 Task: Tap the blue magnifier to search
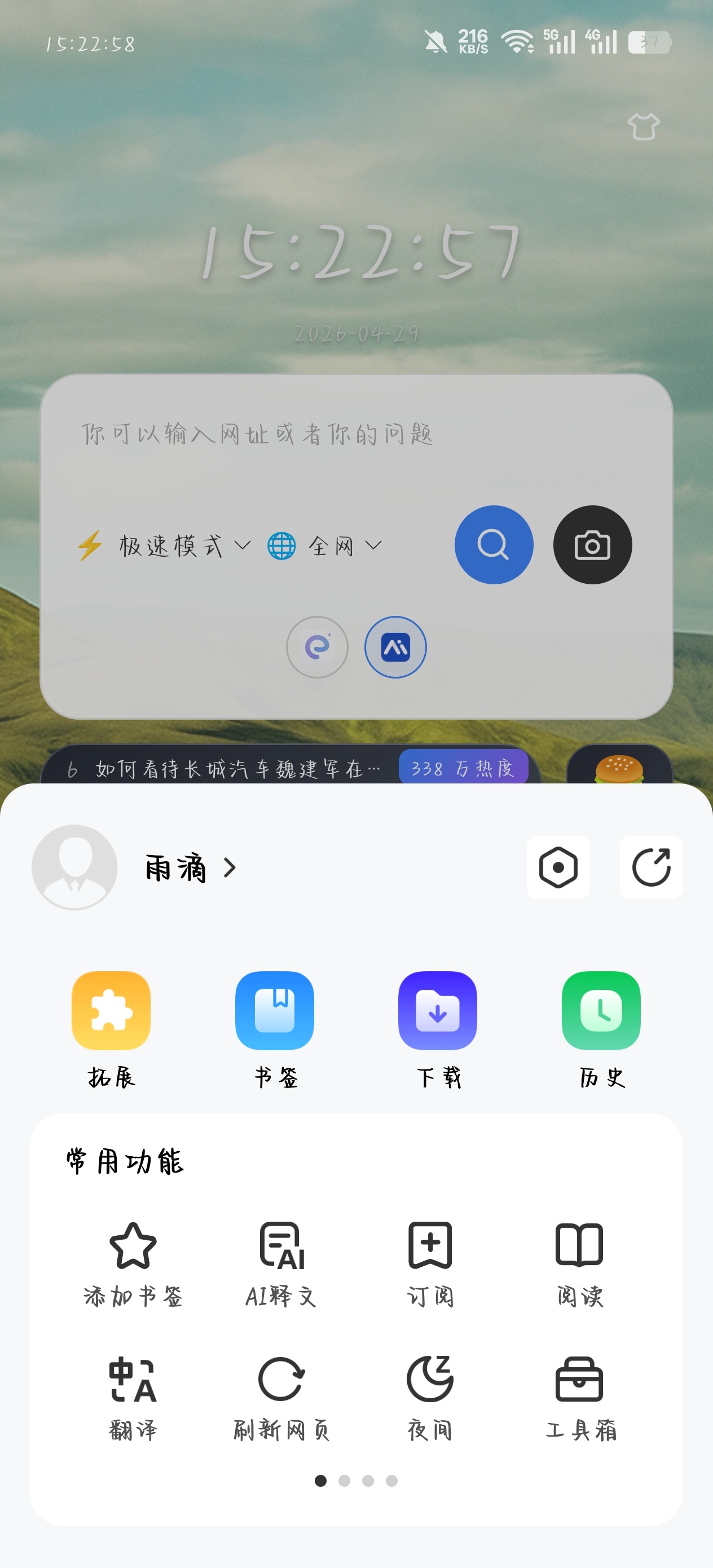(494, 545)
